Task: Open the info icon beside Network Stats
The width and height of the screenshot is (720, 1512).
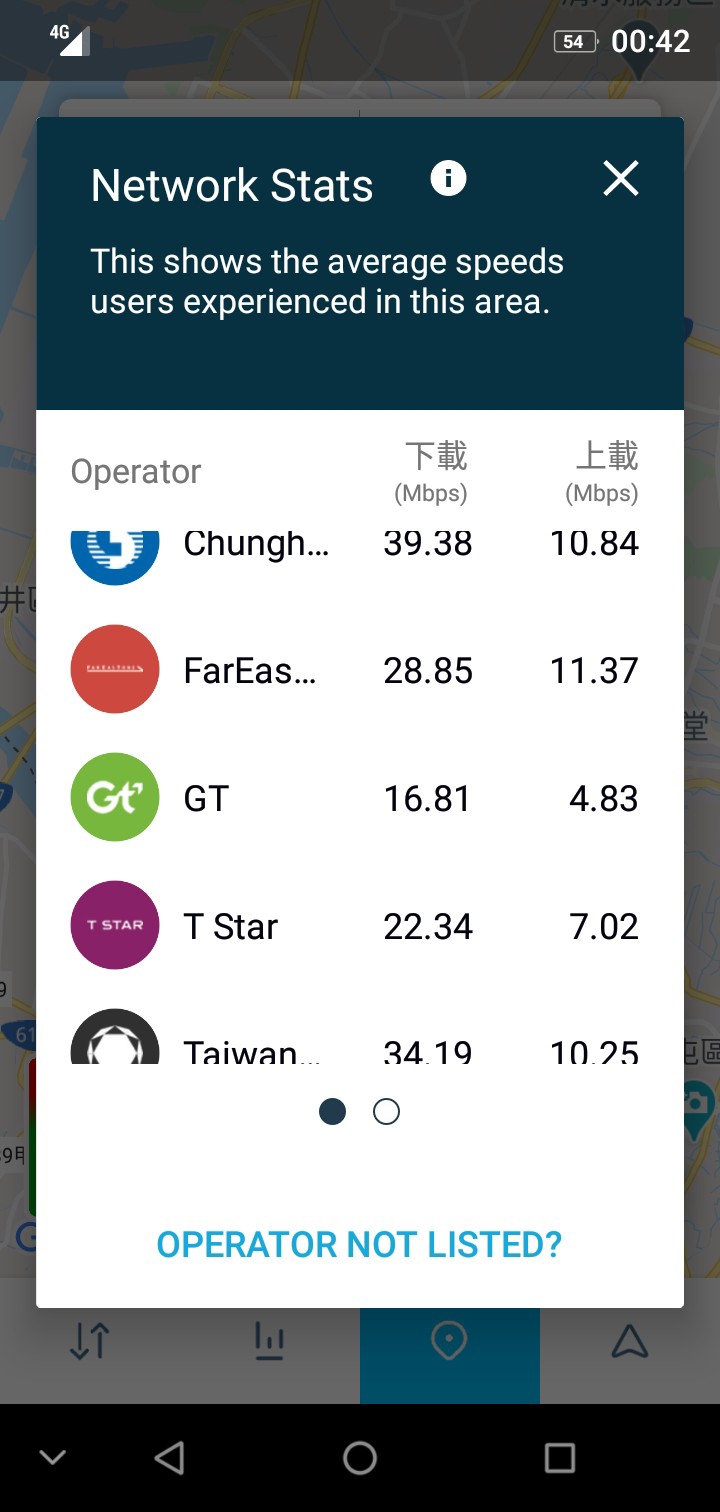Action: (x=448, y=178)
